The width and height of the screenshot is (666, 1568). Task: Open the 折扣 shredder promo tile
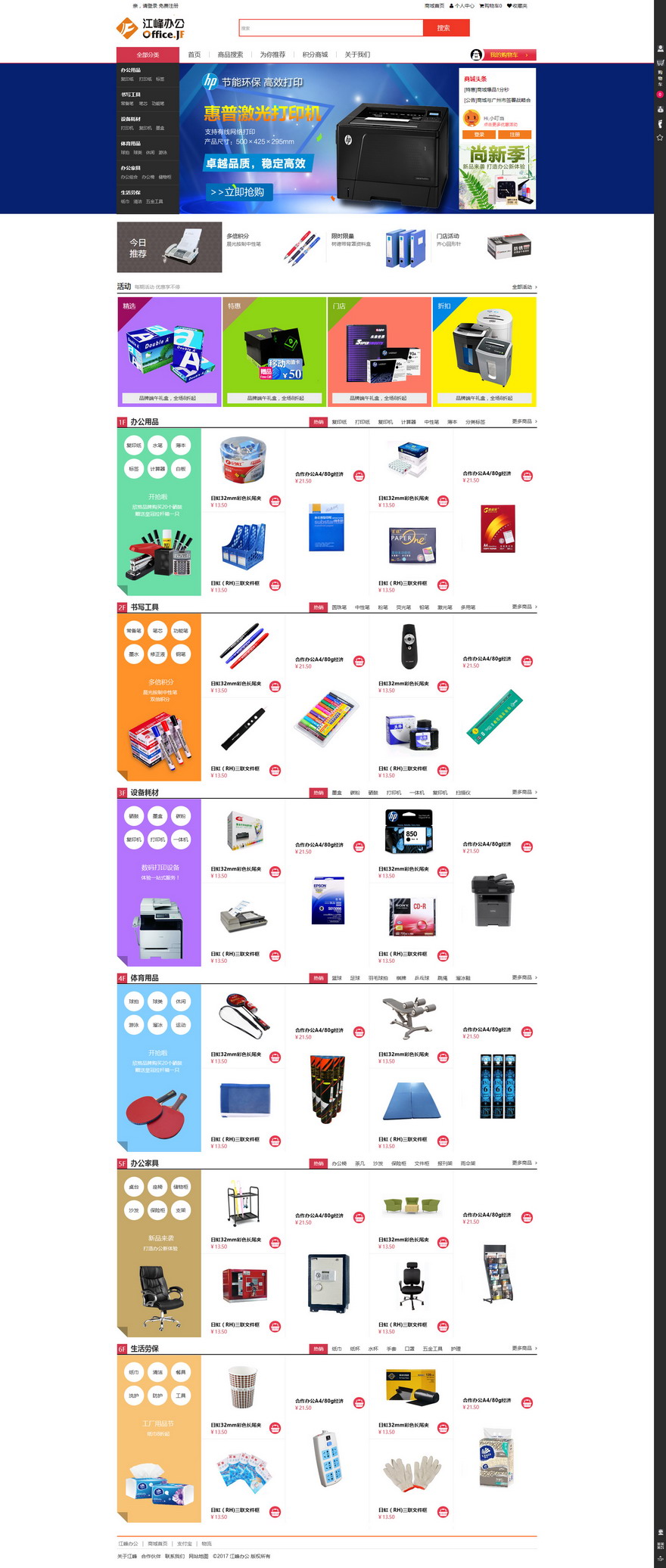tap(484, 352)
